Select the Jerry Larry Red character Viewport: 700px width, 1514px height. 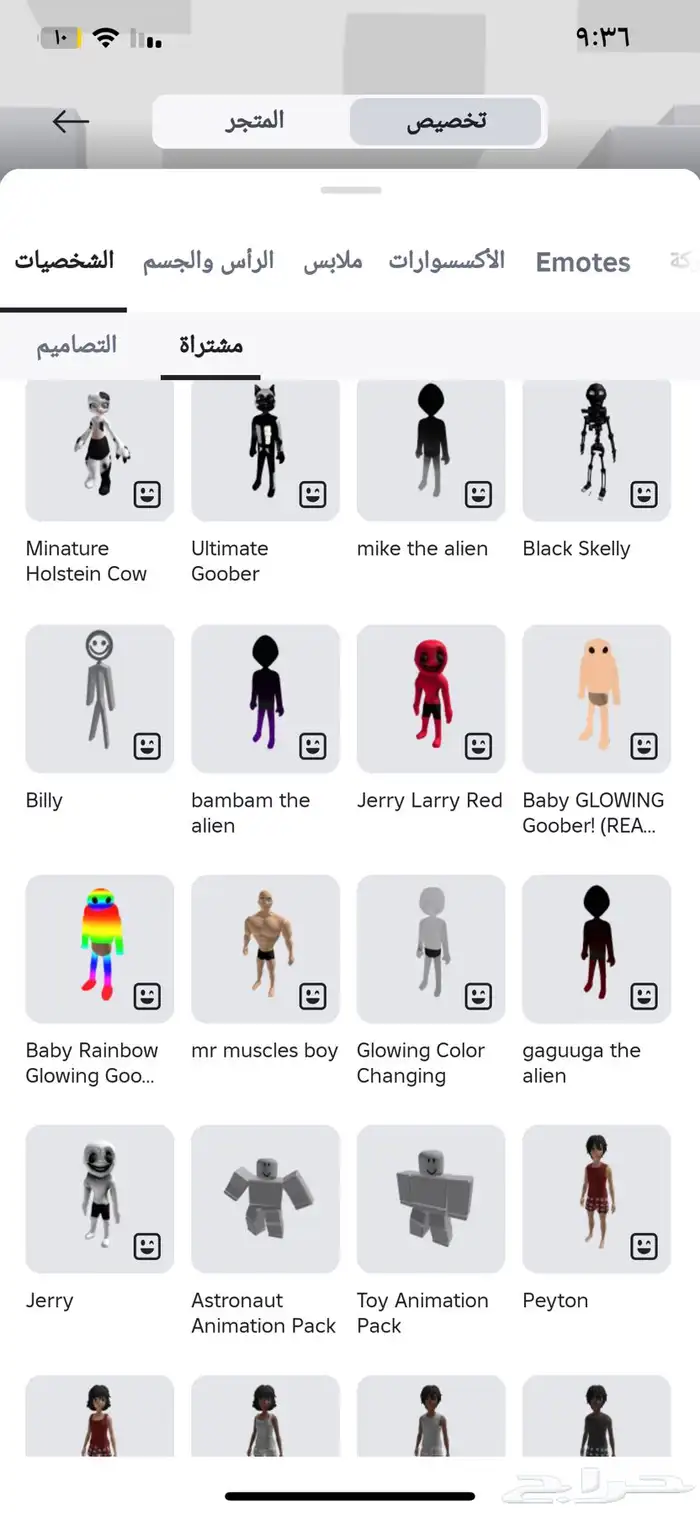pyautogui.click(x=431, y=699)
